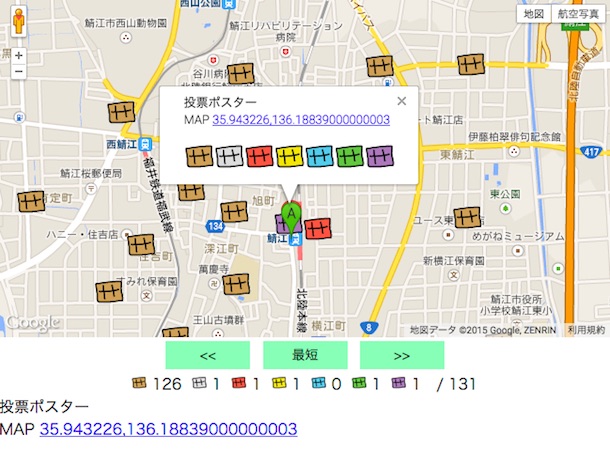
Task: Go to previous poster with << button
Action: (x=209, y=355)
